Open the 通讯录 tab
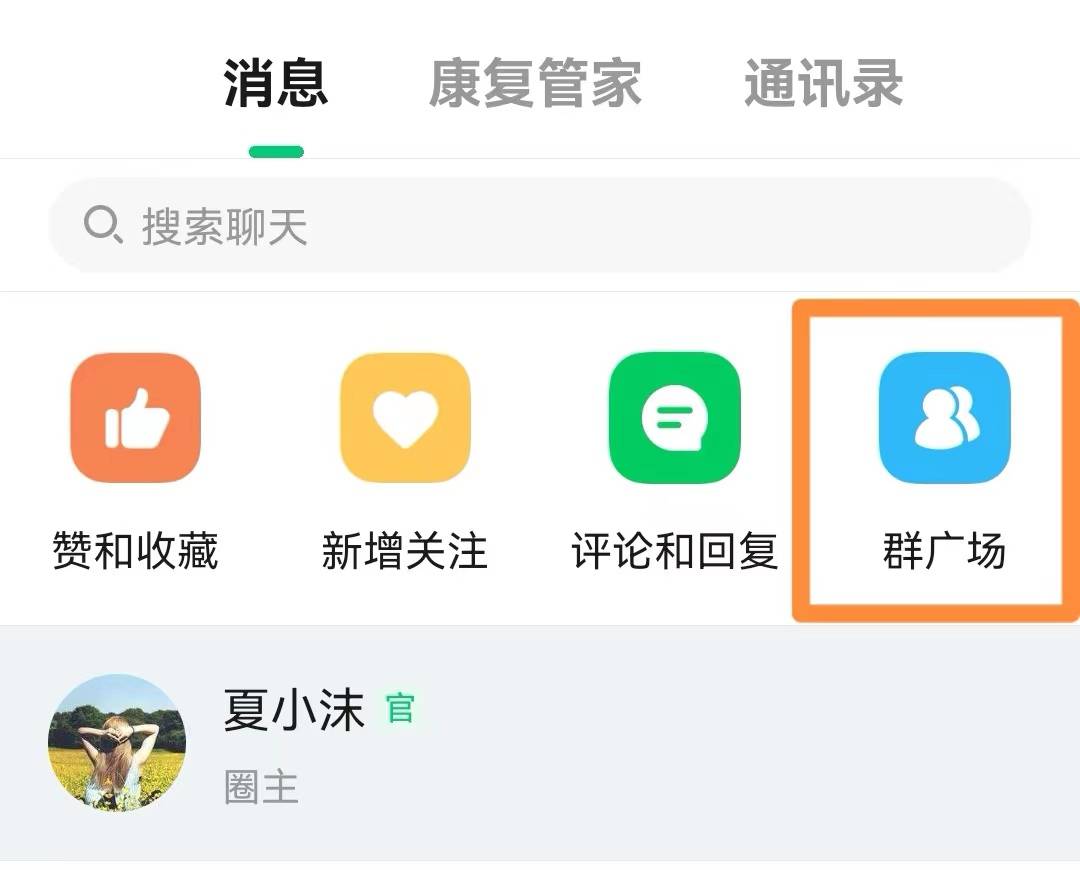1080x870 pixels. (x=823, y=83)
